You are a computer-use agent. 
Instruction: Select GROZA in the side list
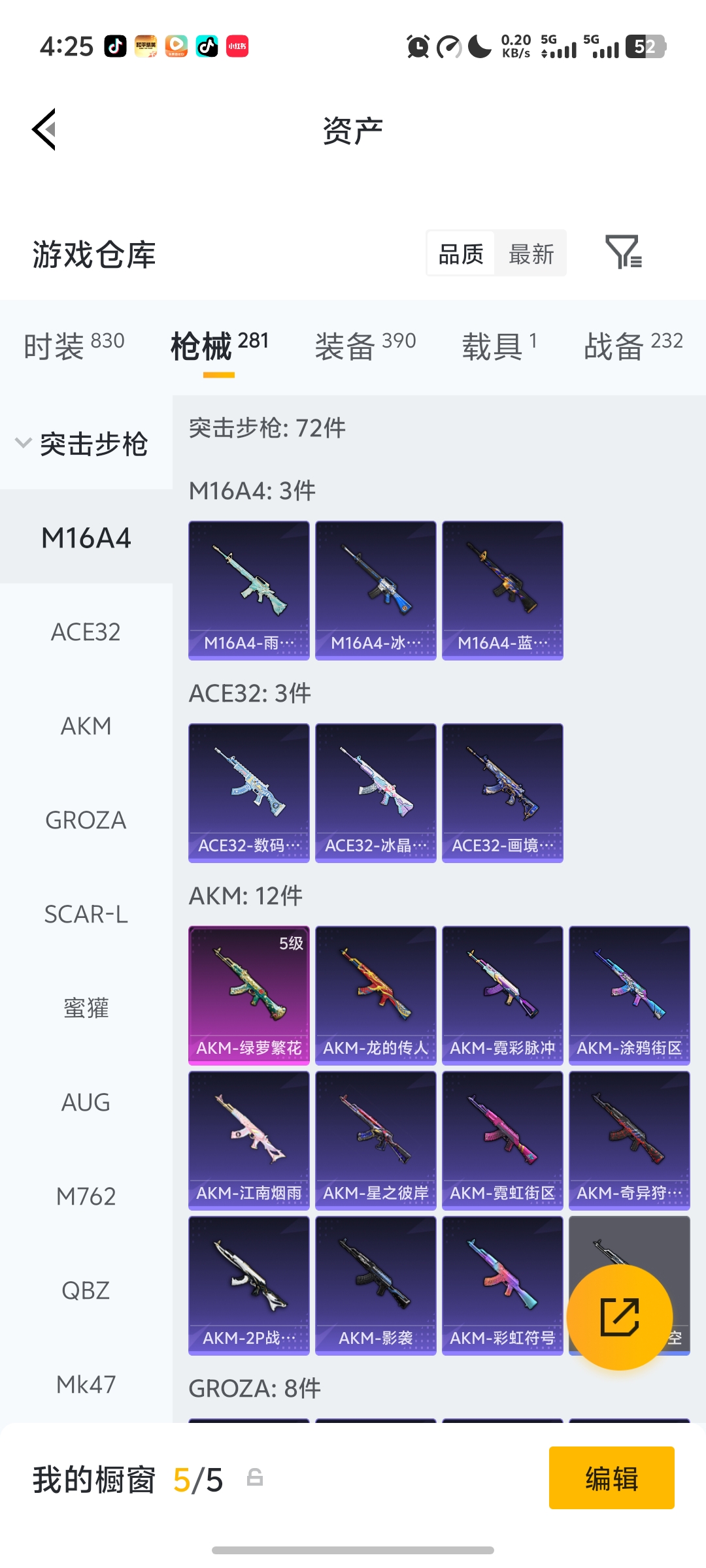86,820
